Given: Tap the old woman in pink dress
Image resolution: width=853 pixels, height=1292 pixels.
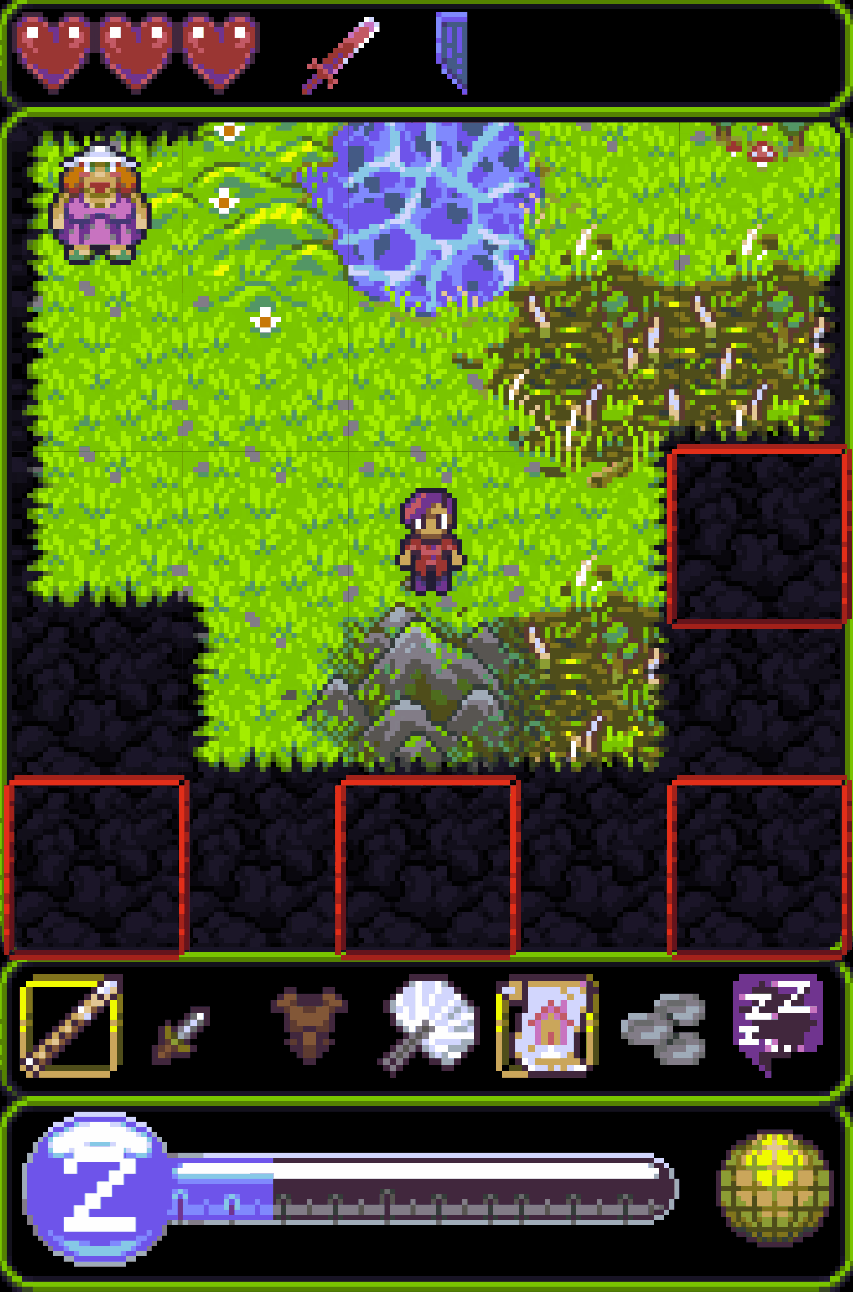Looking at the screenshot, I should (x=99, y=205).
